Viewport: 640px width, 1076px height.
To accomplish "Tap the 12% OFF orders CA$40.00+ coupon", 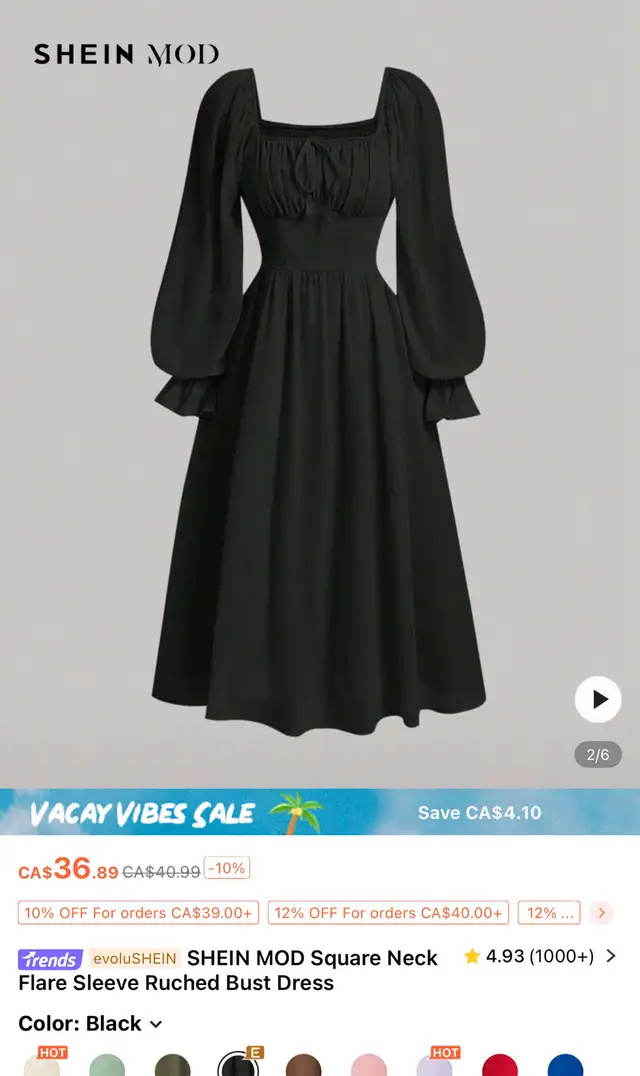I will click(388, 912).
